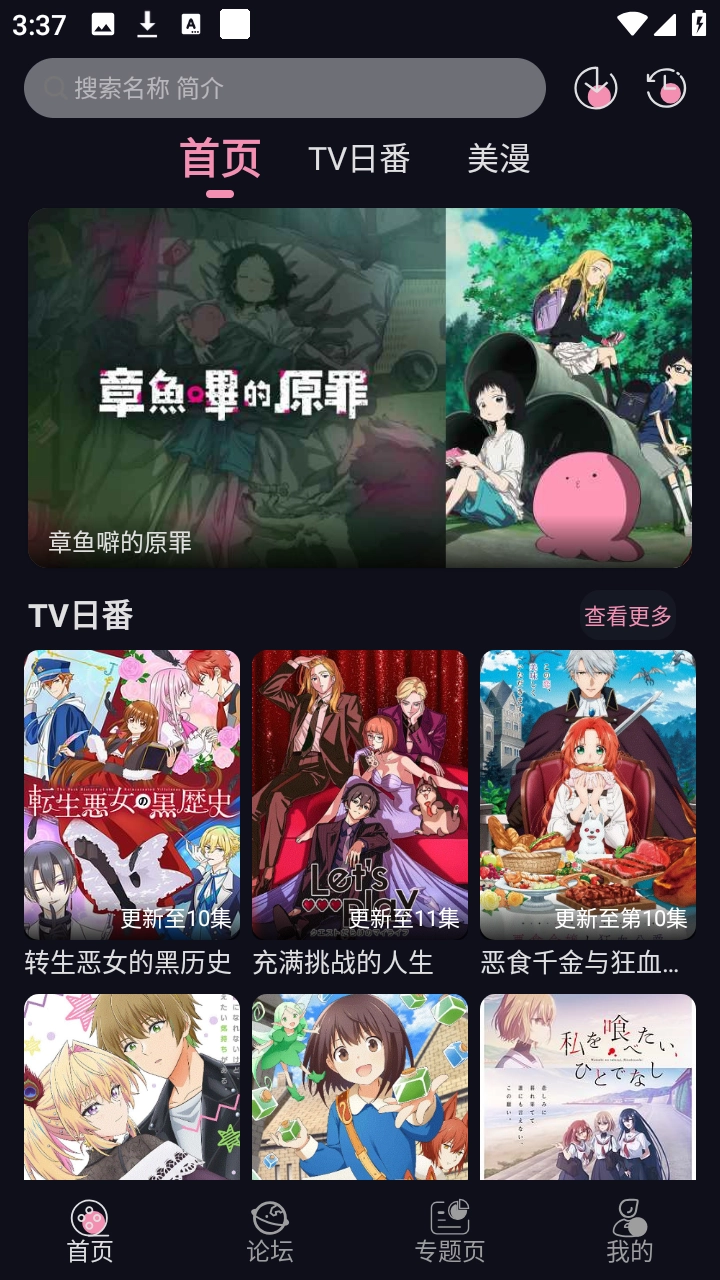Tap 查看更多 for TV日番
The image size is (720, 1280).
pos(628,616)
